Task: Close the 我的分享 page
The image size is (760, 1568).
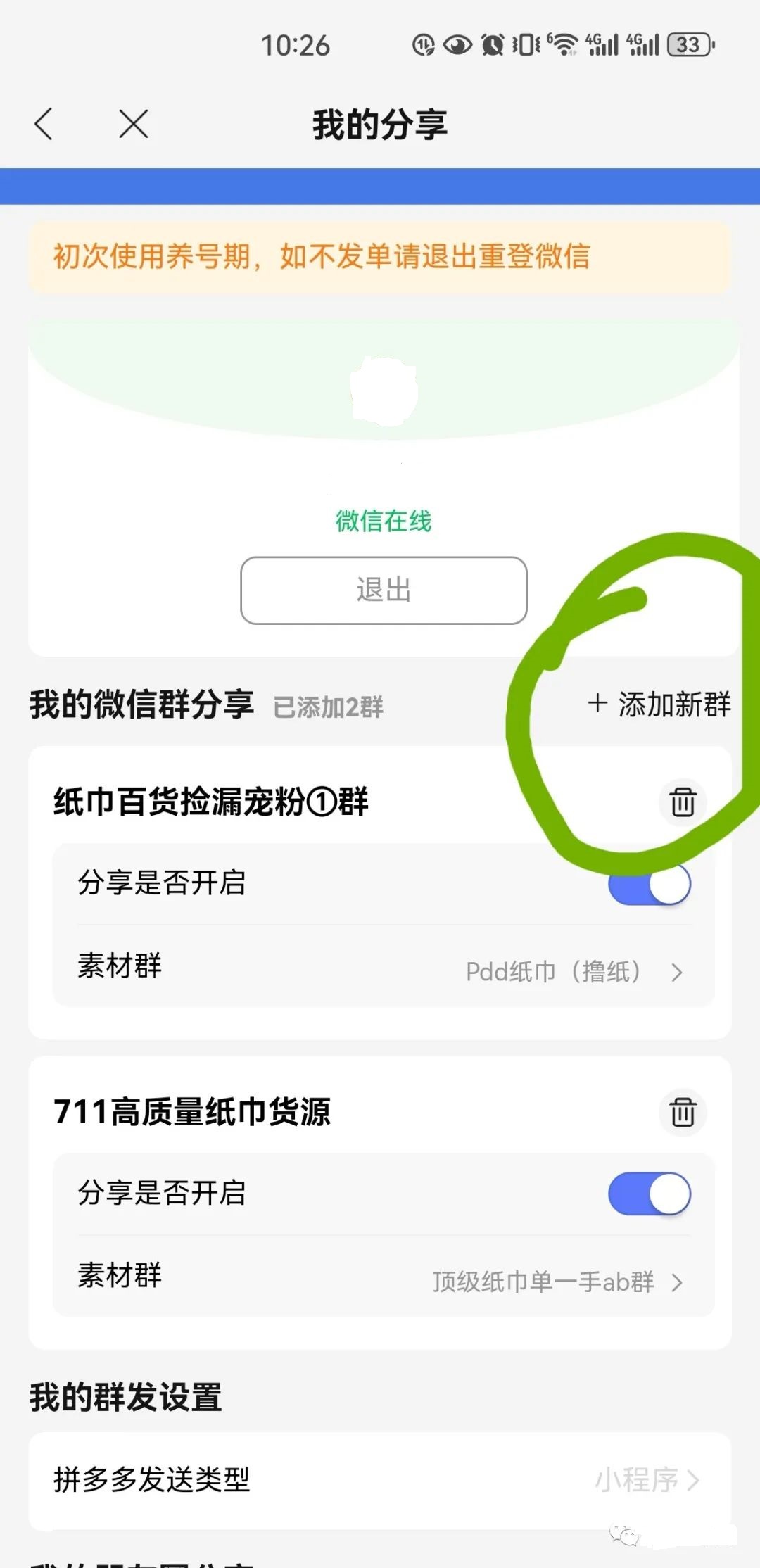Action: 133,125
